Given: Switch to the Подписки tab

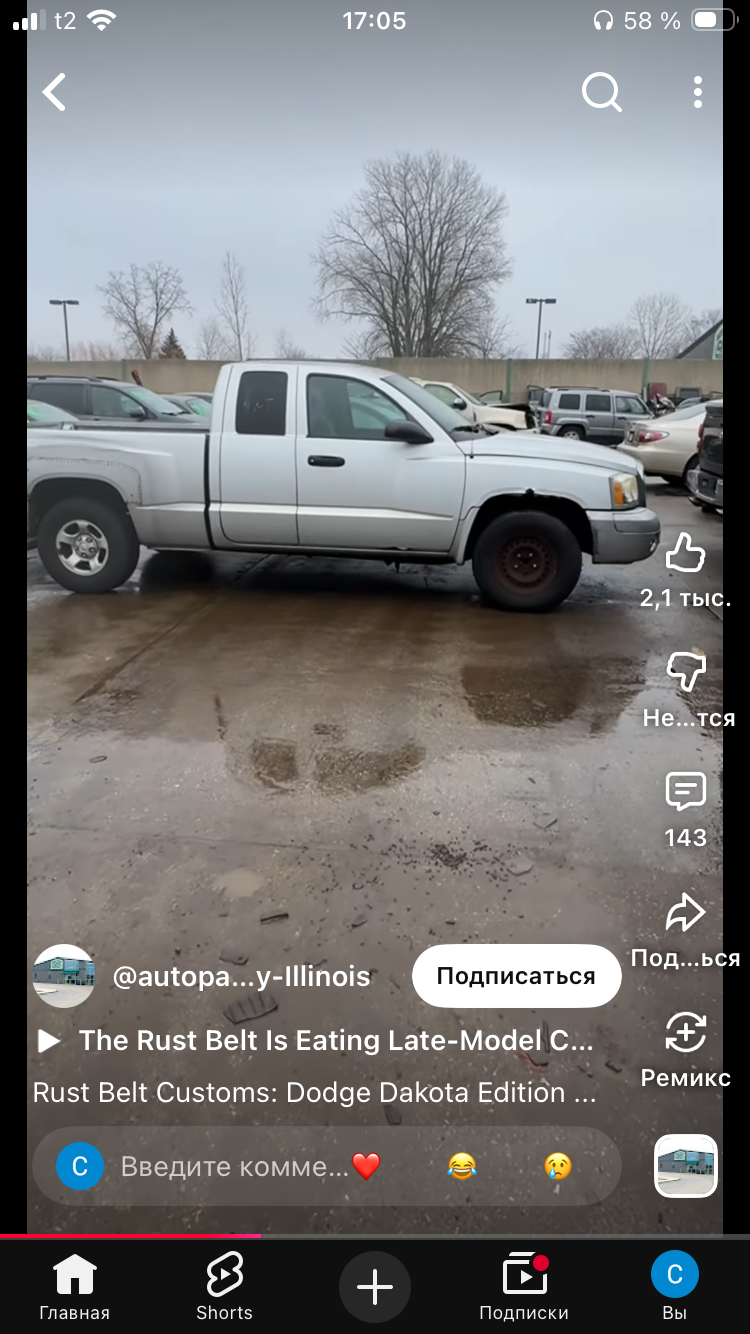Looking at the screenshot, I should pos(524,1288).
